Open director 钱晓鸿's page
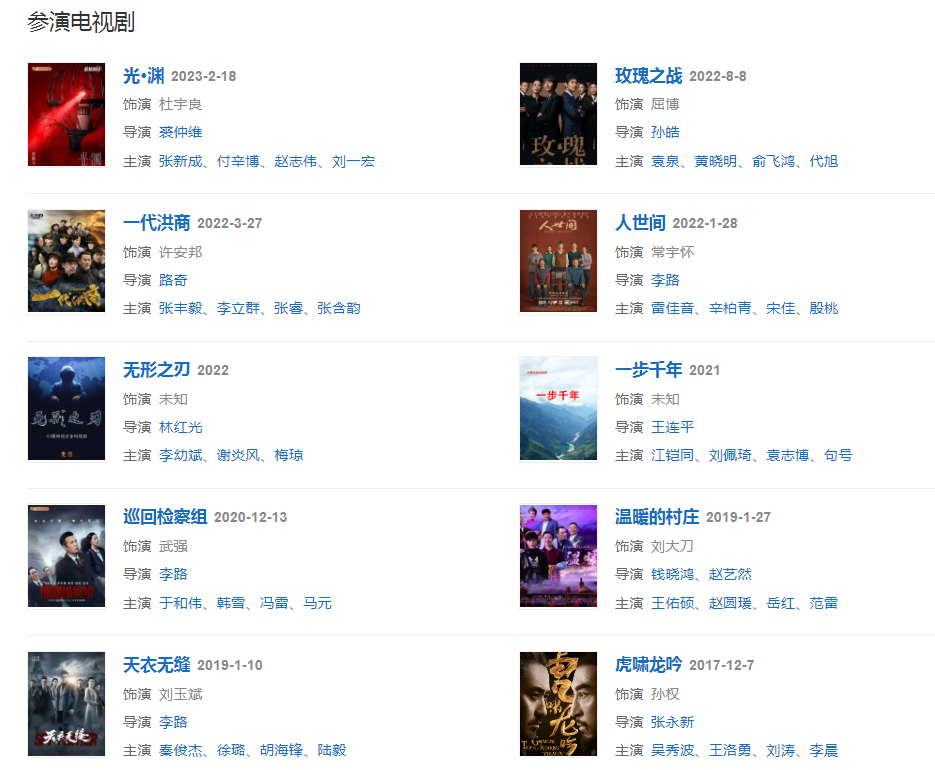The height and width of the screenshot is (770, 935). click(x=672, y=574)
